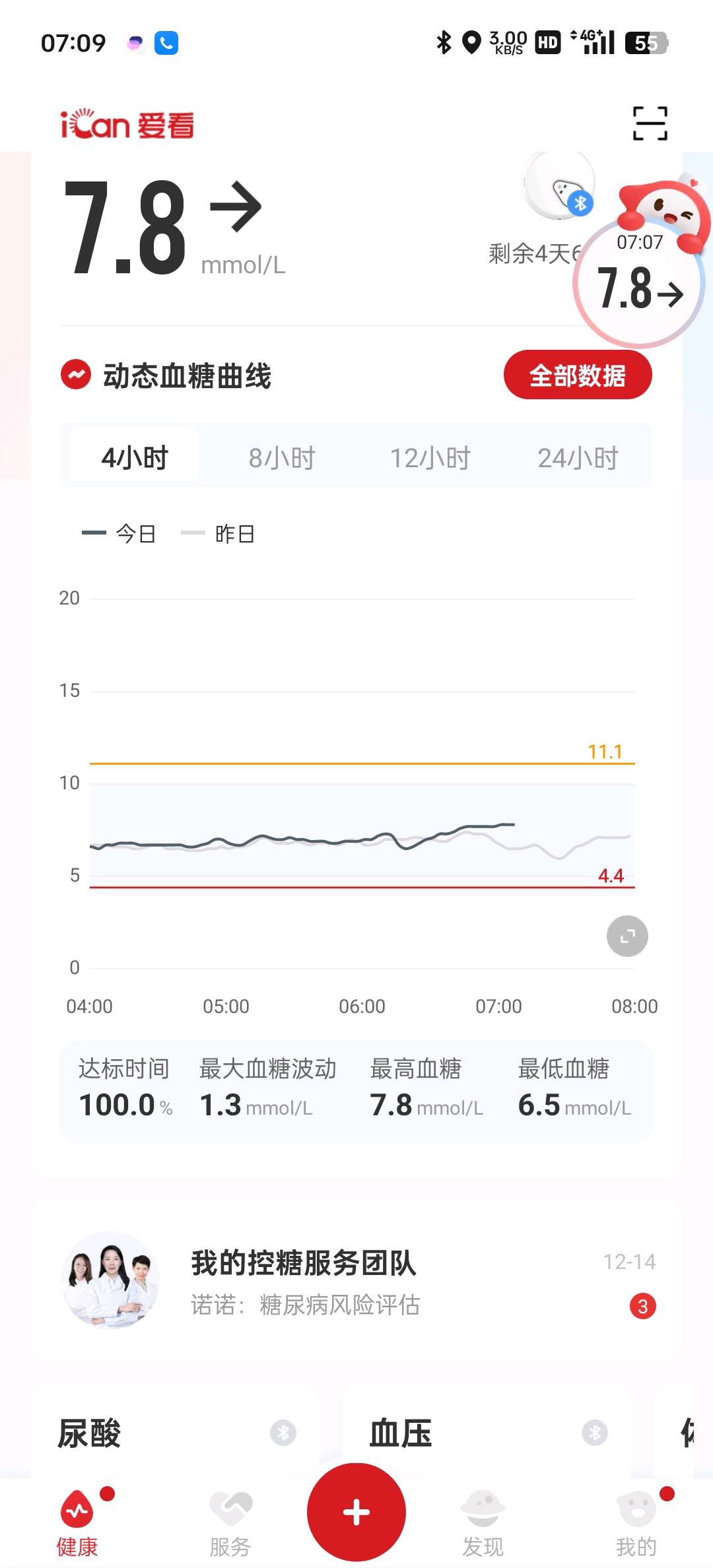Open the sensor device Bluetooth status
This screenshot has height=1568, width=713.
(560, 188)
